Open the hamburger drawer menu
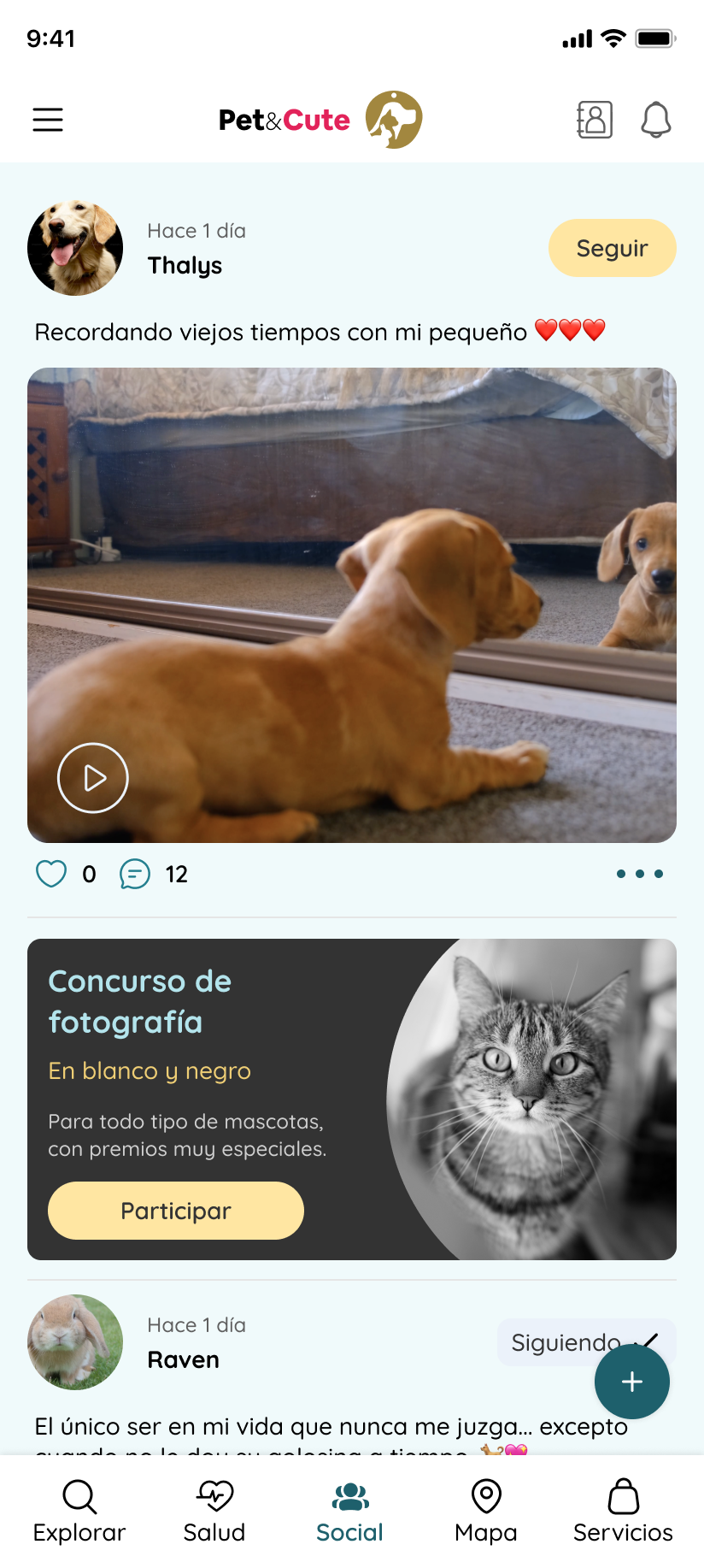This screenshot has height=1568, width=704. coord(48,120)
